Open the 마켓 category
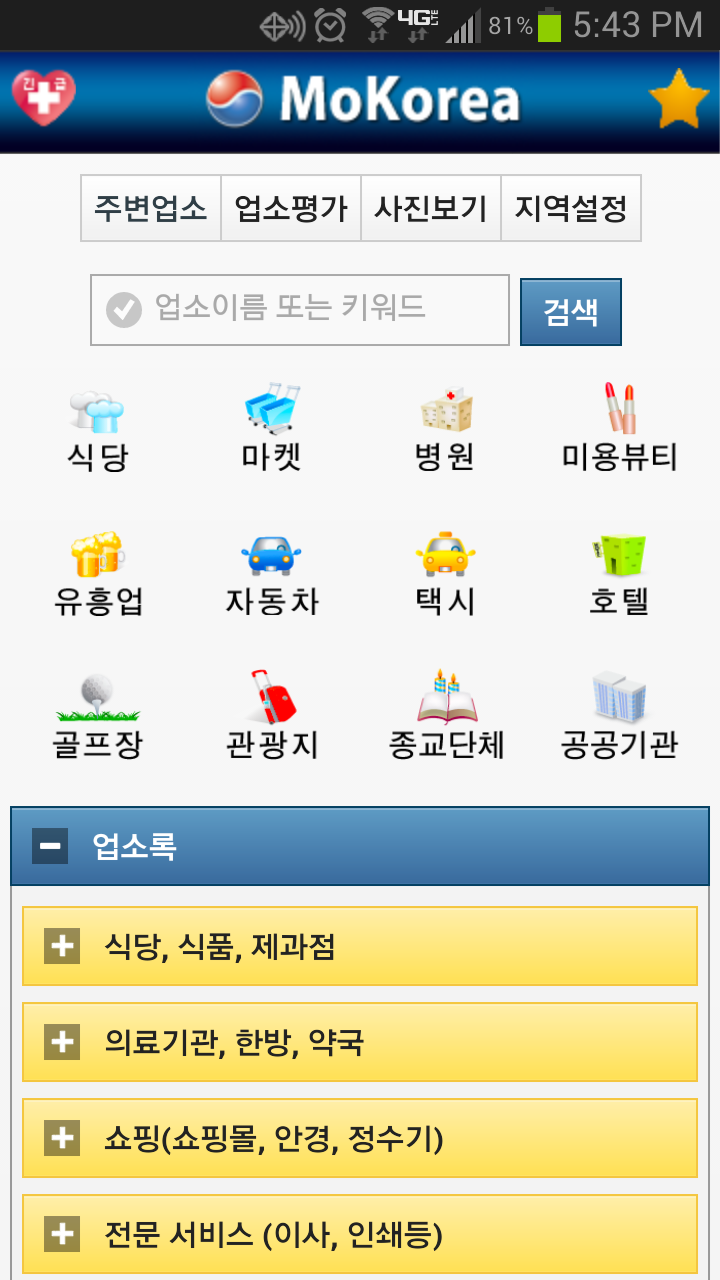Image resolution: width=720 pixels, height=1280 pixels. click(x=271, y=432)
